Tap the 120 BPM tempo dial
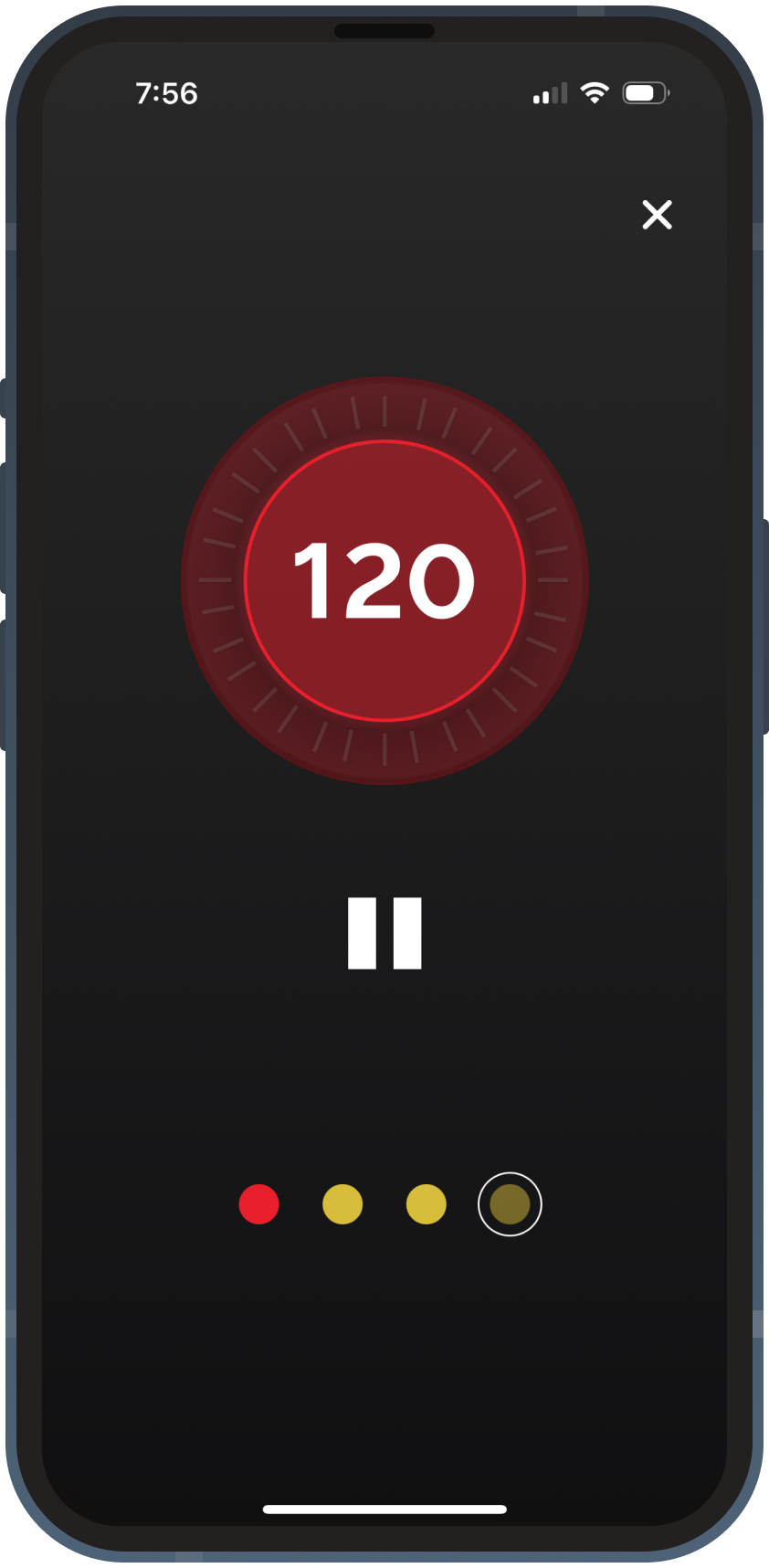Viewport: 769px width, 1568px height. click(384, 580)
